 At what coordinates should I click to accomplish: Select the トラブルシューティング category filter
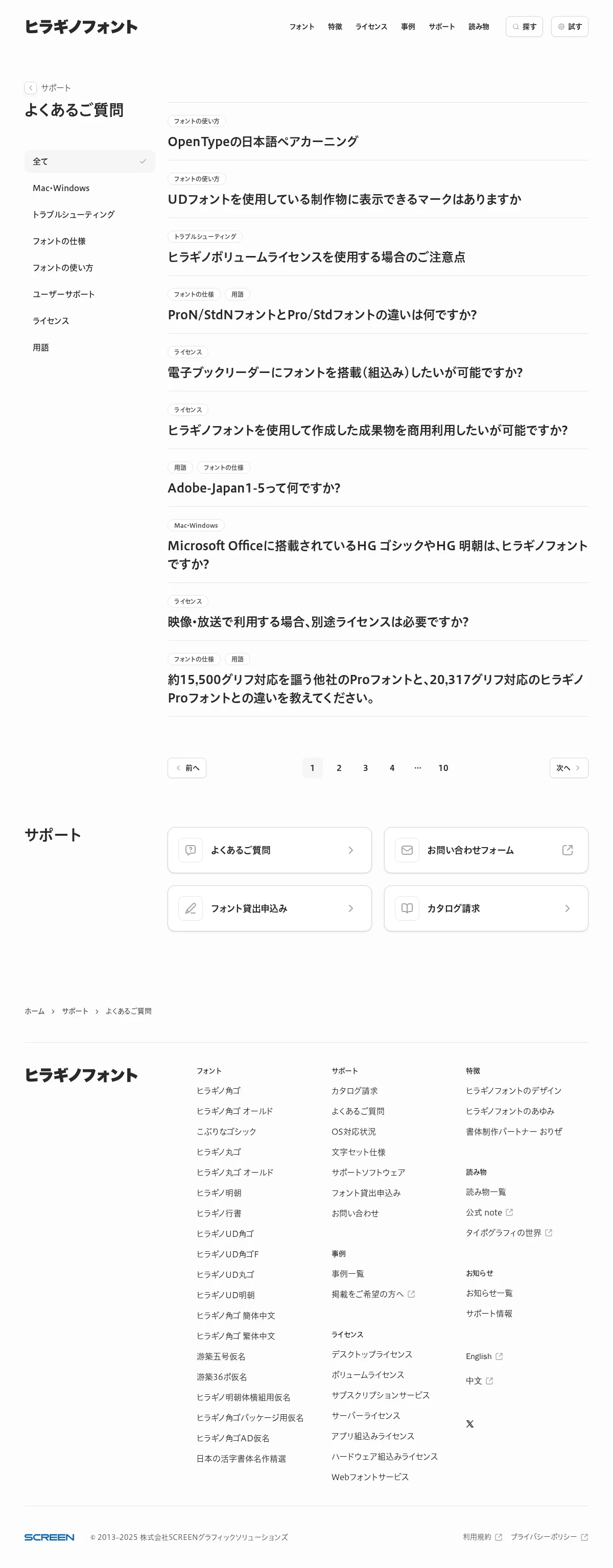(x=73, y=215)
